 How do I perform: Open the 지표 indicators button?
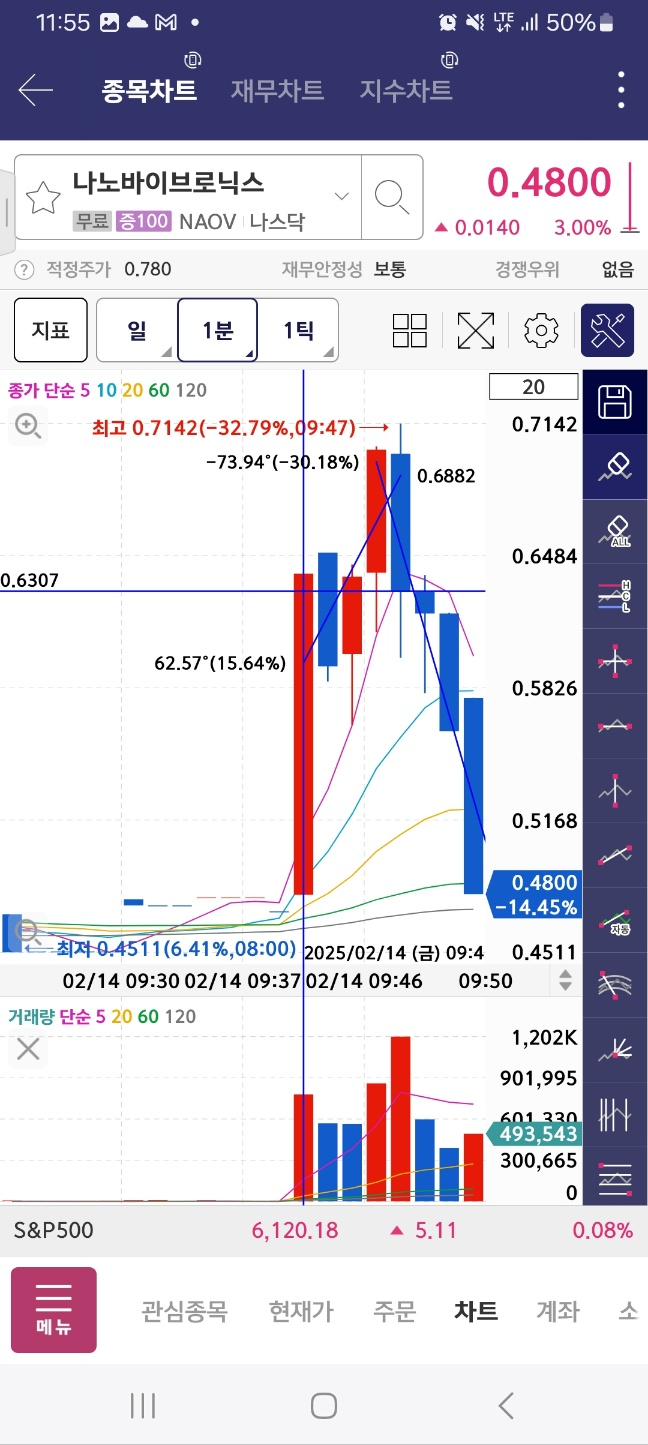(x=50, y=330)
